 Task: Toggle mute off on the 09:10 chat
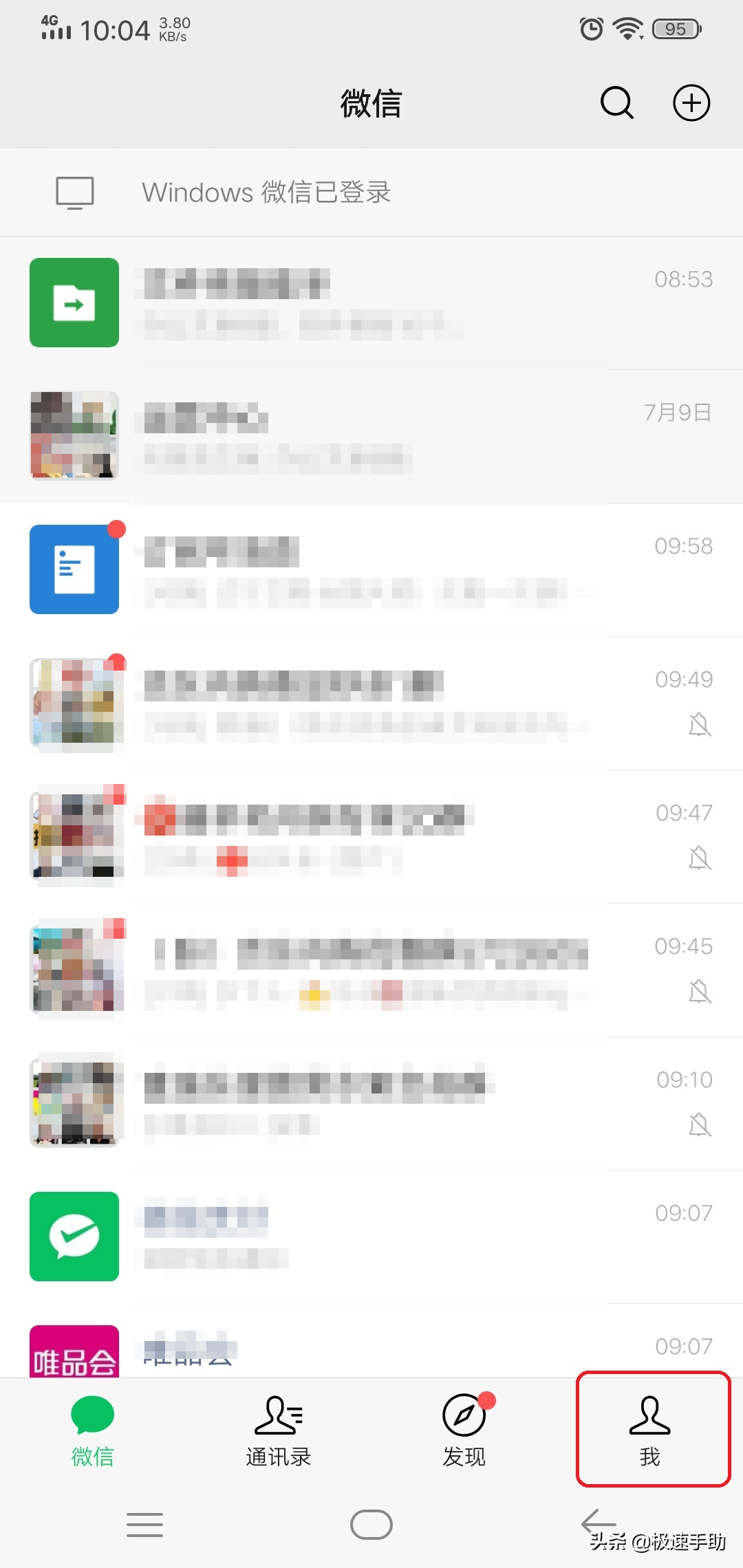point(700,1125)
